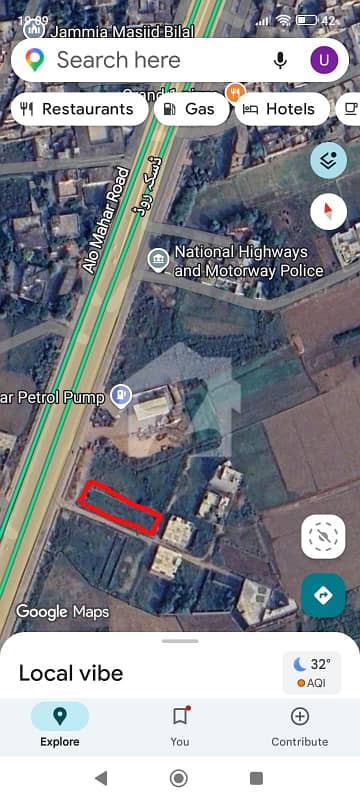Select the Restaurants chip
The width and height of the screenshot is (360, 800).
(80, 109)
